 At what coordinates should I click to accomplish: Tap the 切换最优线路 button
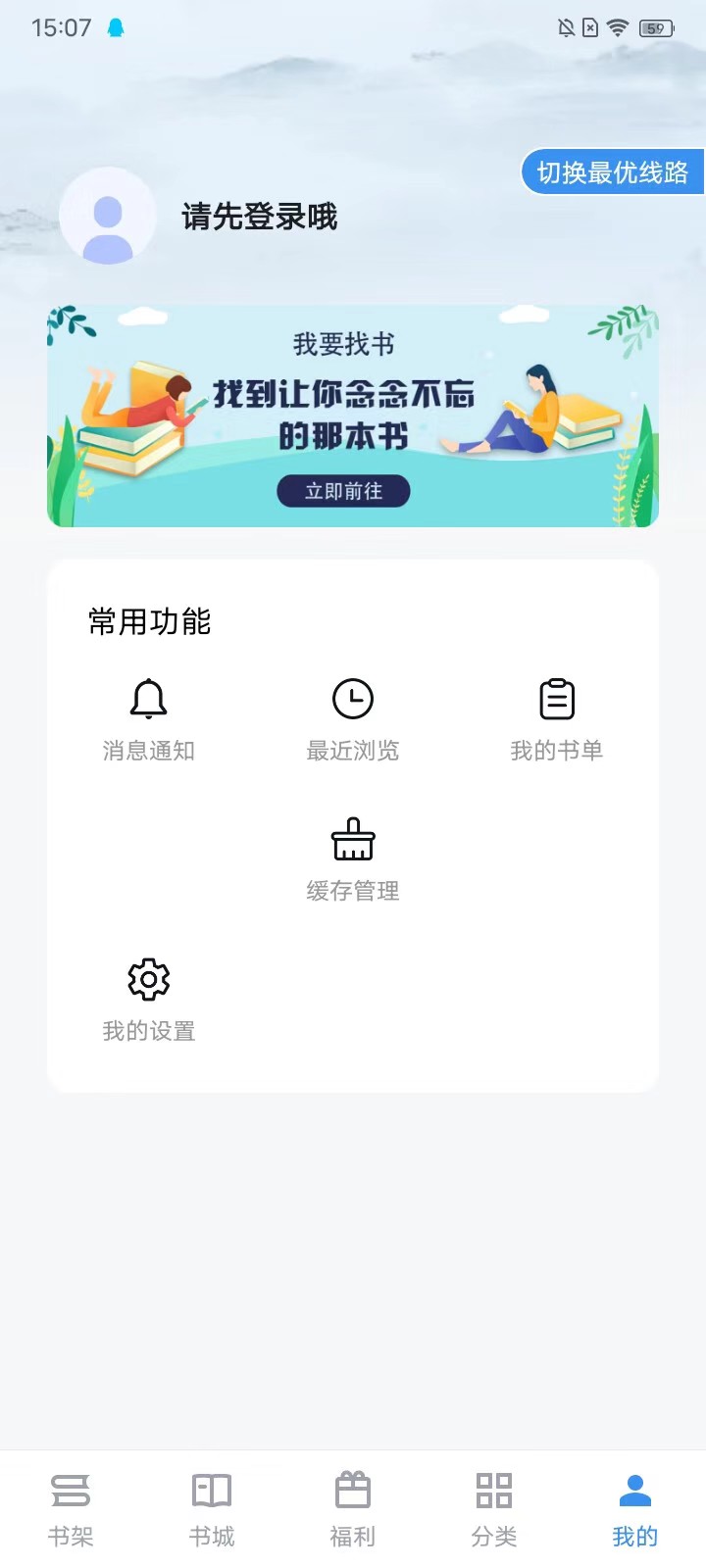click(612, 172)
